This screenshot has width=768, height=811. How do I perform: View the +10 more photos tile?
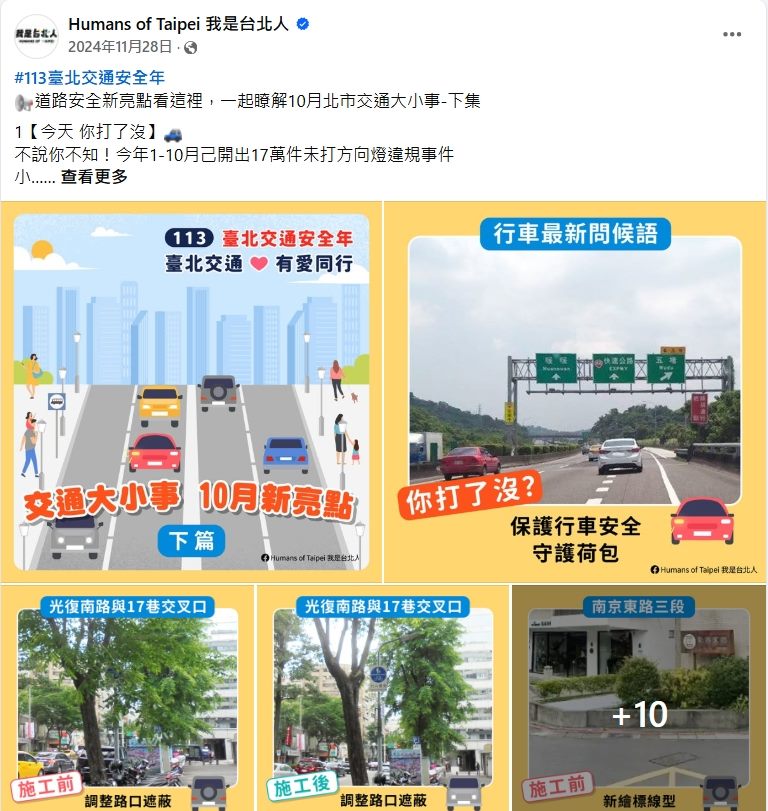639,698
